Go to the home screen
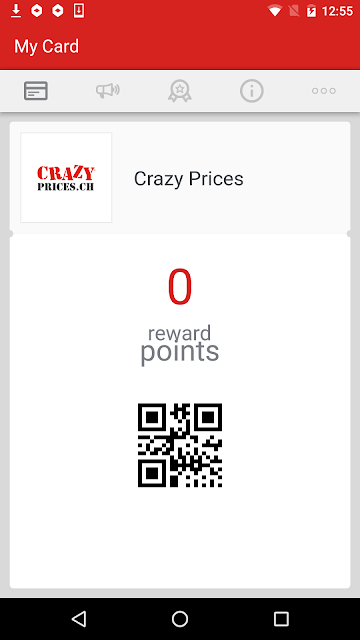Image resolution: width=360 pixels, height=640 pixels. coord(180,619)
